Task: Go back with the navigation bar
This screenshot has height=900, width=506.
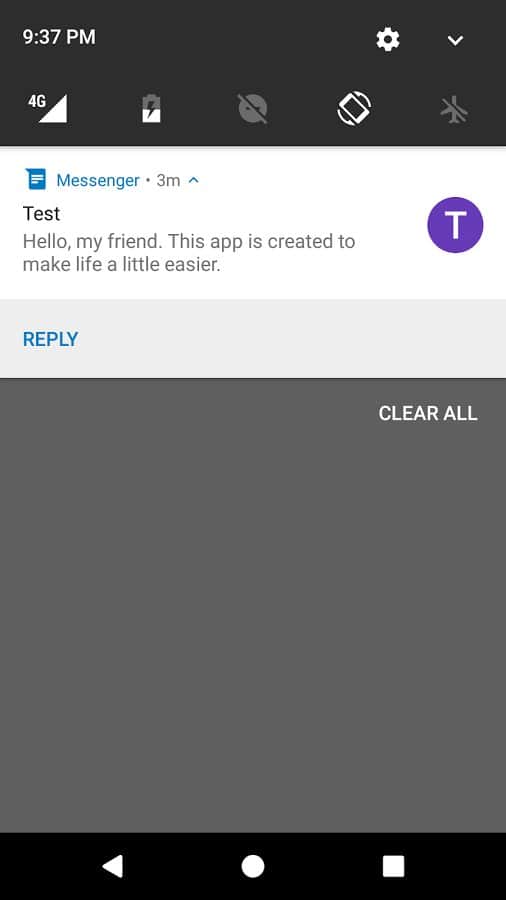Action: 112,866
